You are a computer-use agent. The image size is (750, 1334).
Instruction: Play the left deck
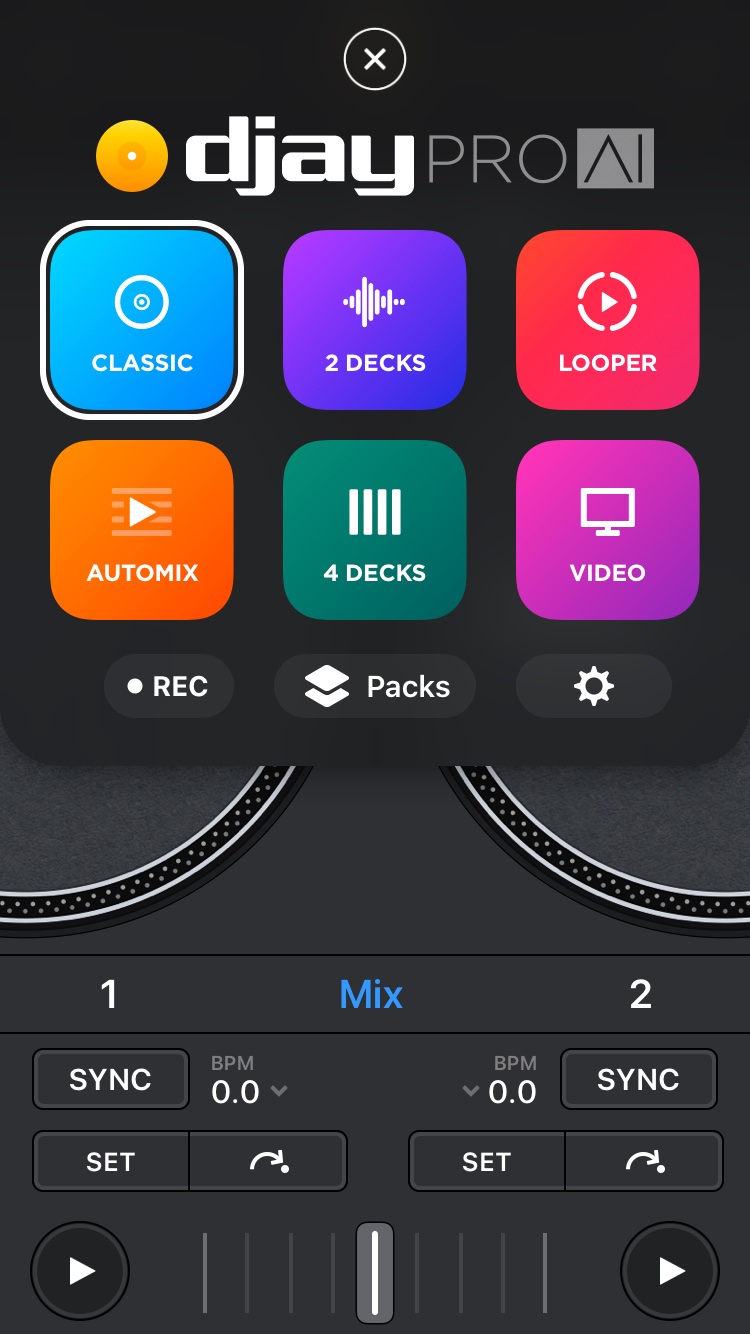pos(80,1271)
